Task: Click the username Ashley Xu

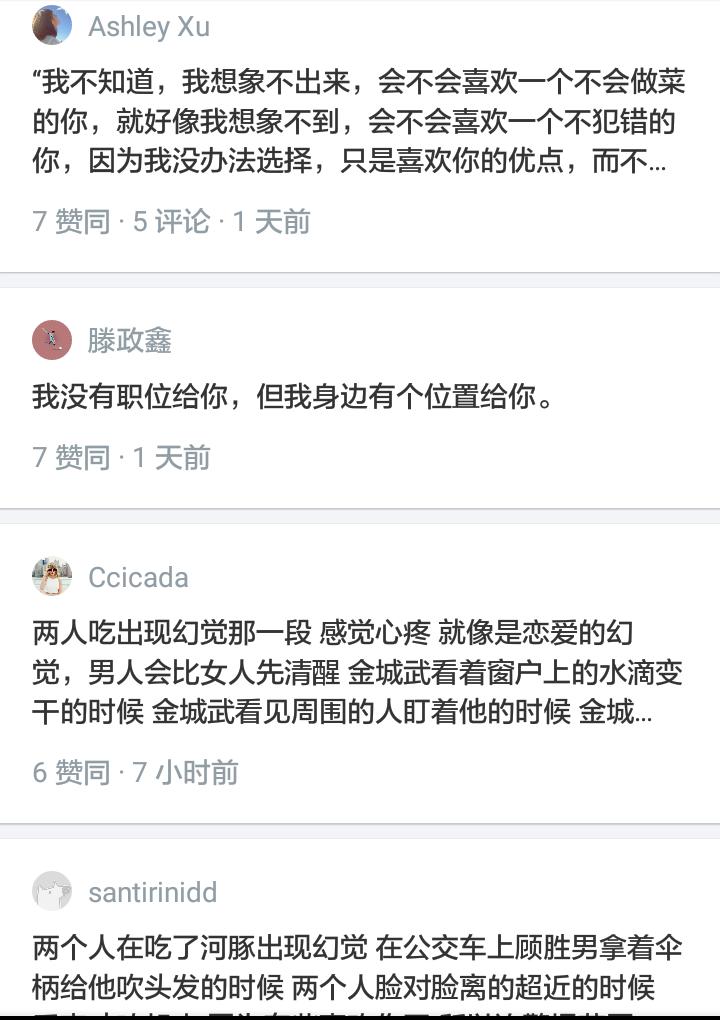Action: click(x=147, y=27)
